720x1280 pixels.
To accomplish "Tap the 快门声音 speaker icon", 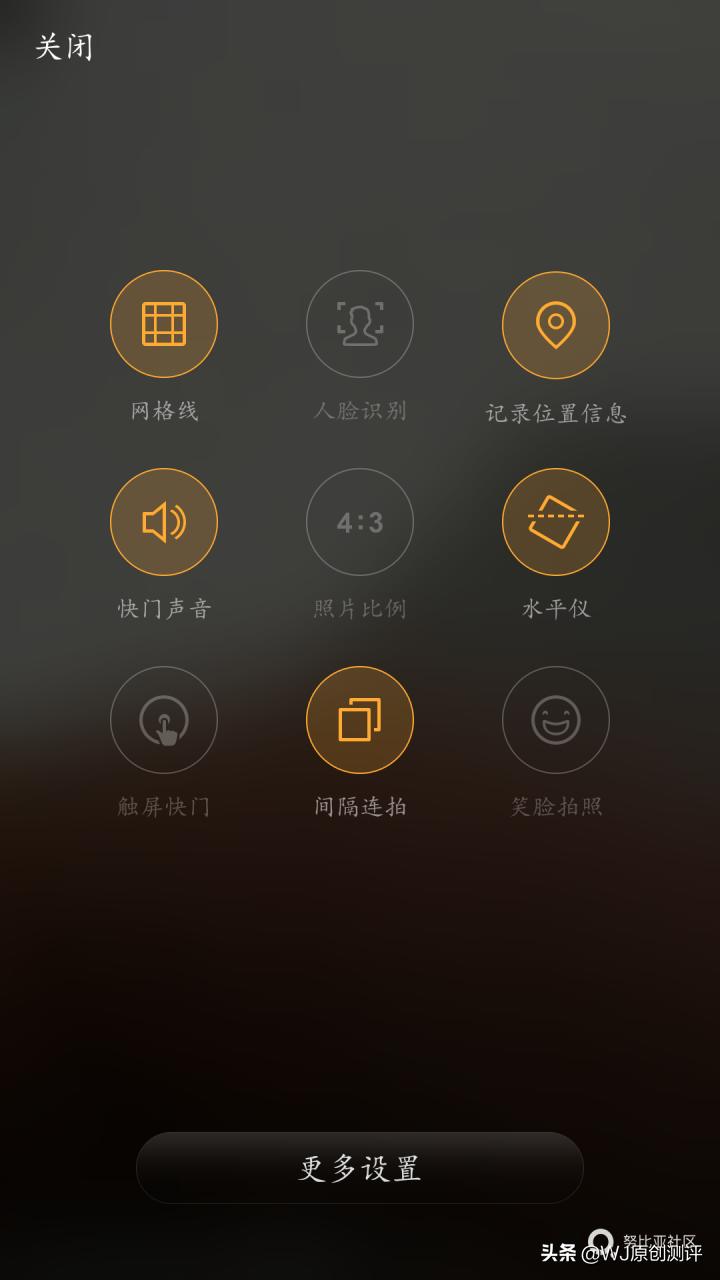I will 164,522.
